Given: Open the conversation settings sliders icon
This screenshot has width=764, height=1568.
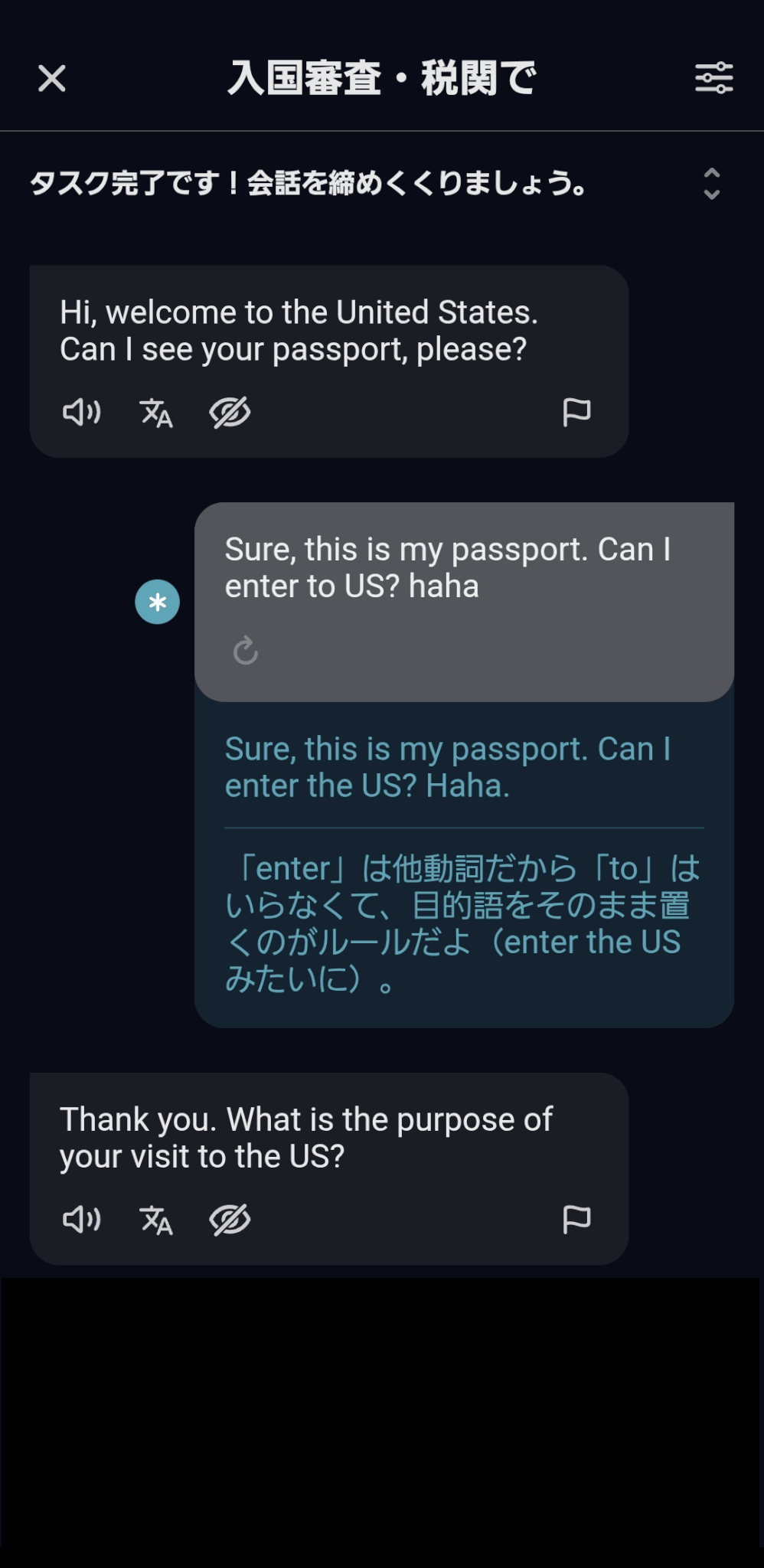Looking at the screenshot, I should (x=713, y=78).
